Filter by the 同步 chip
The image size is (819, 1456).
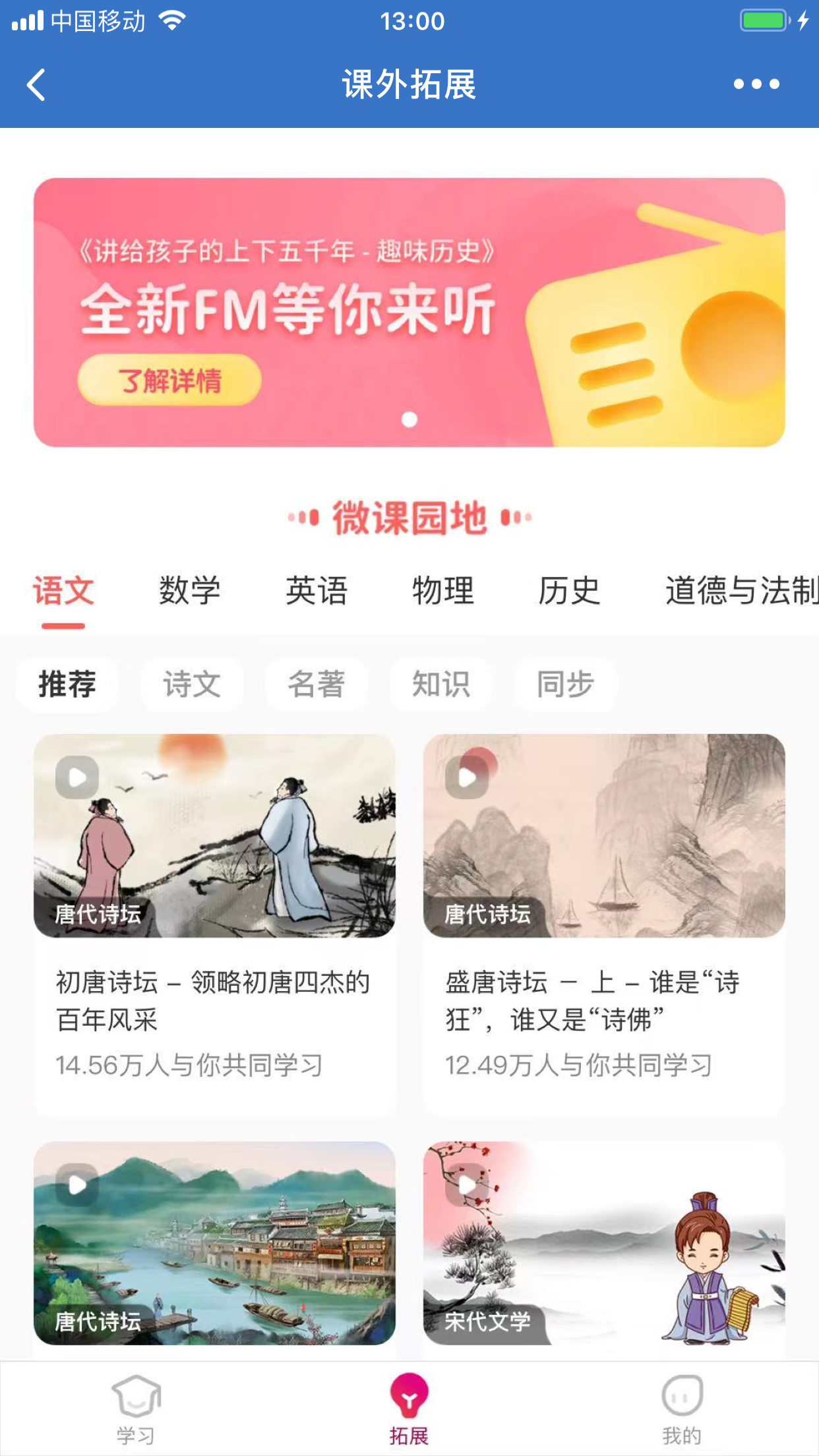pyautogui.click(x=565, y=684)
